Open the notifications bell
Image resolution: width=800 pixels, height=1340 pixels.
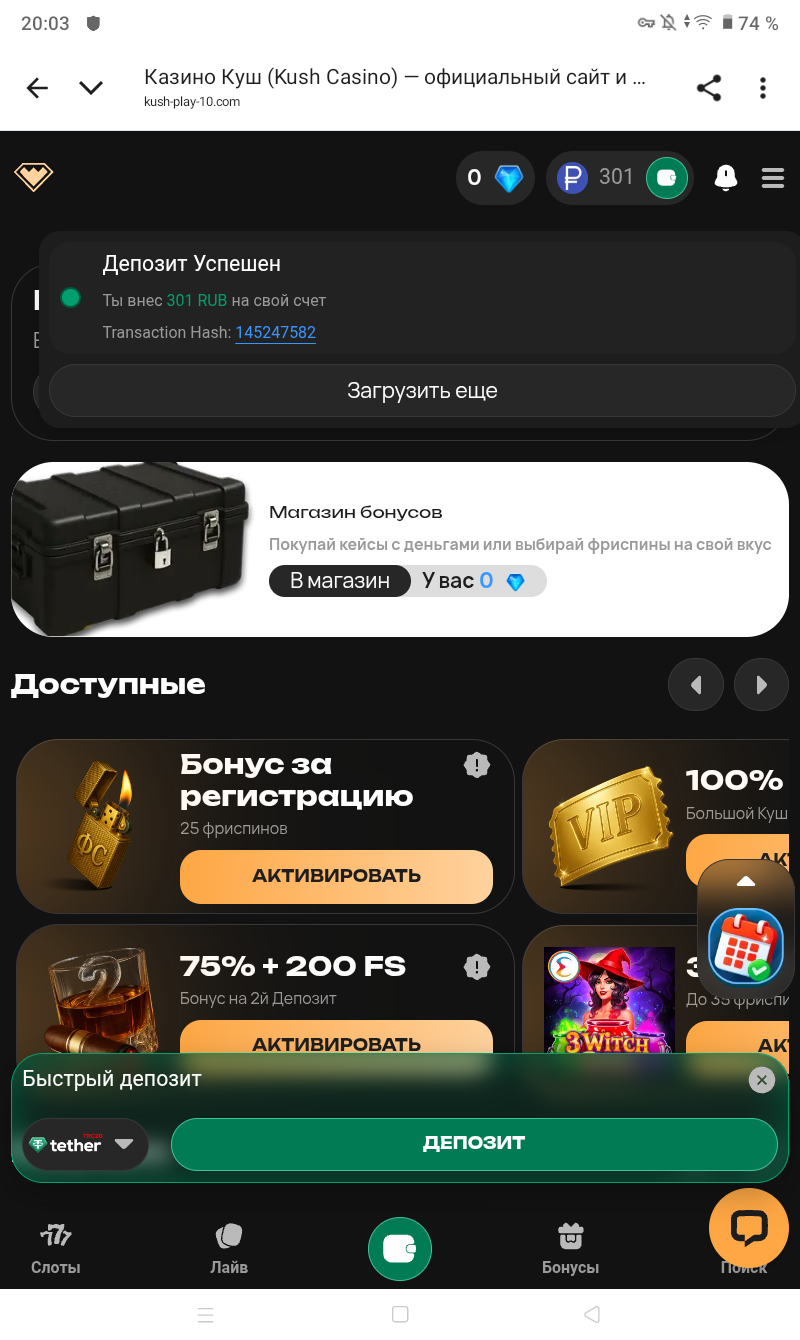[x=725, y=178]
